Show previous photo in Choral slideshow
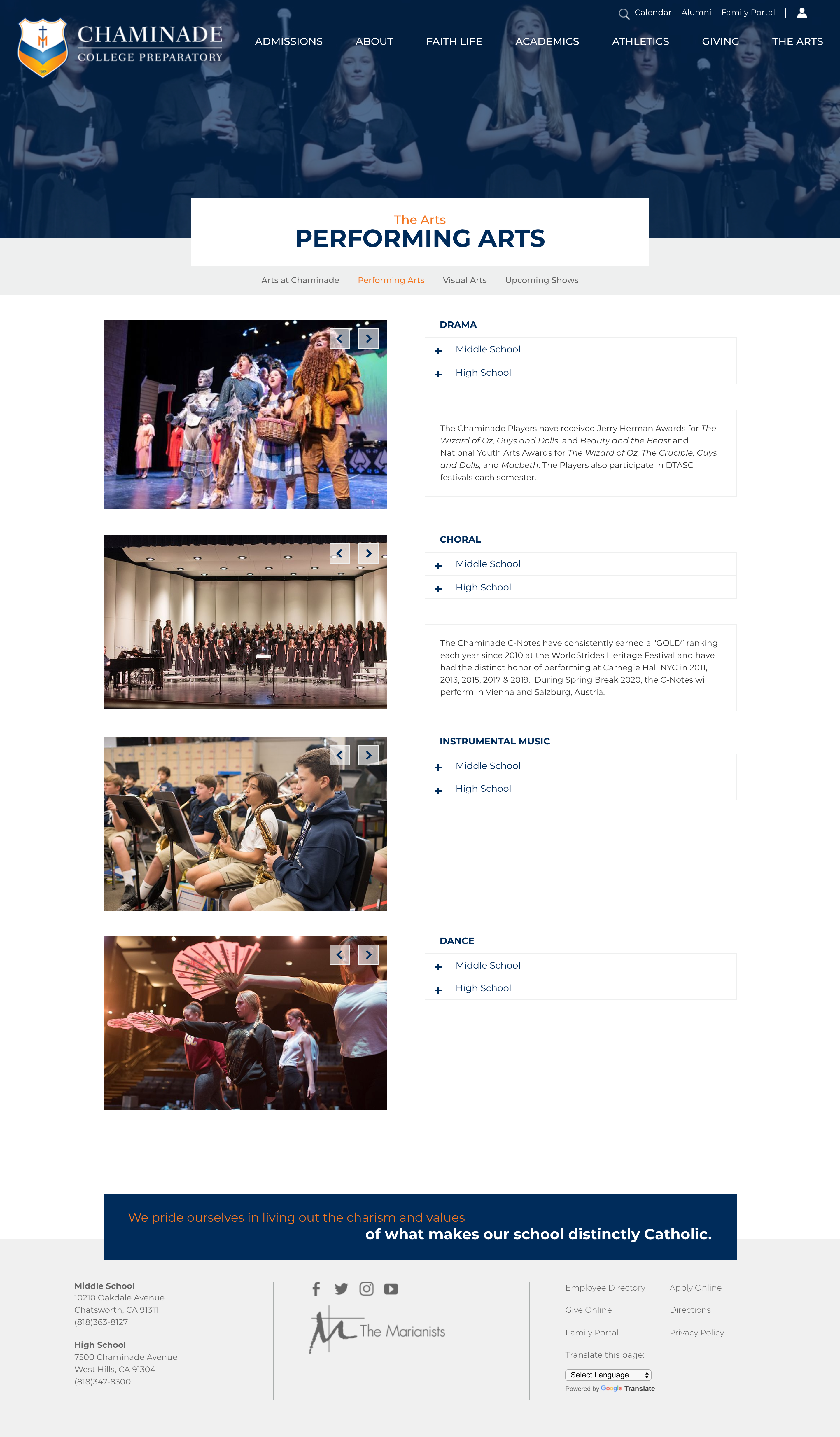This screenshot has width=840, height=1437. pos(339,553)
